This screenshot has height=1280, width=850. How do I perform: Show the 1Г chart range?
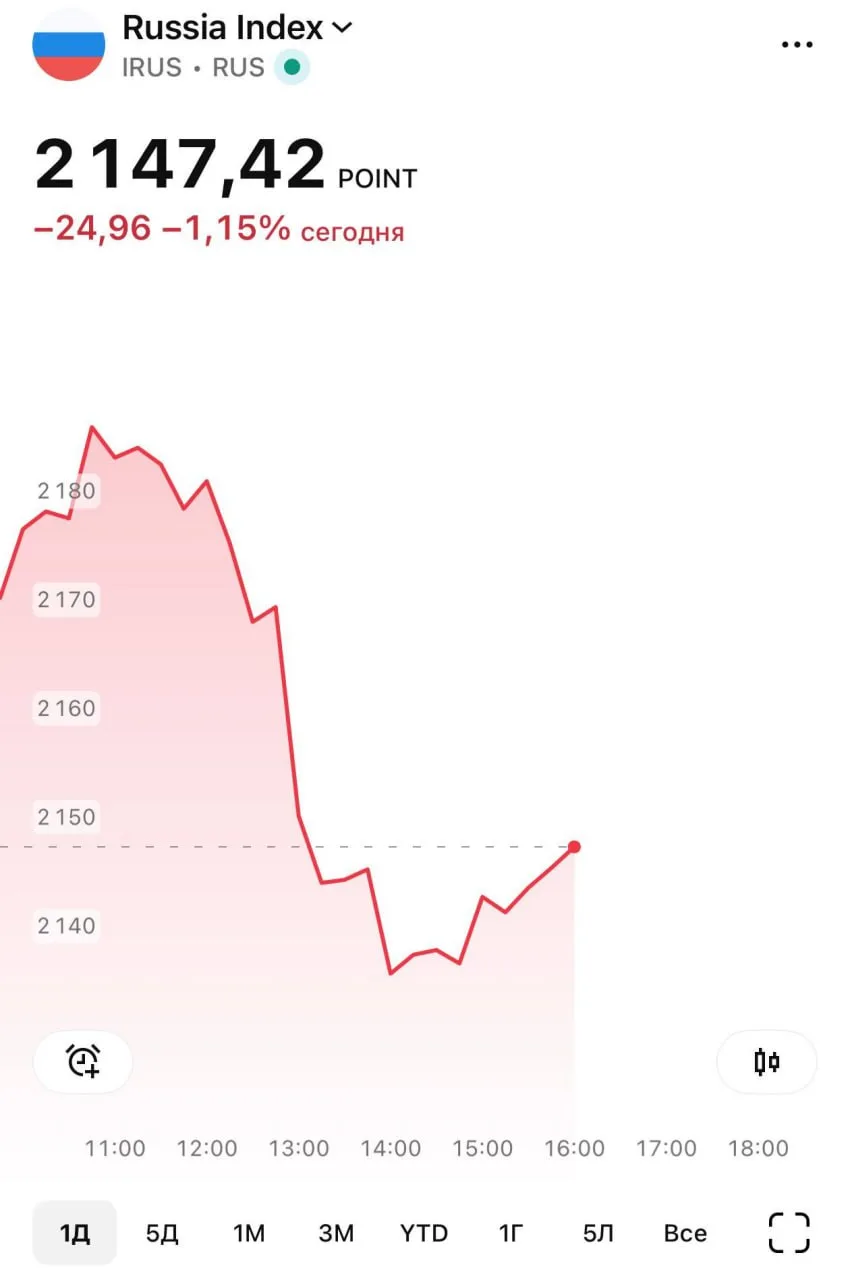(x=511, y=1233)
